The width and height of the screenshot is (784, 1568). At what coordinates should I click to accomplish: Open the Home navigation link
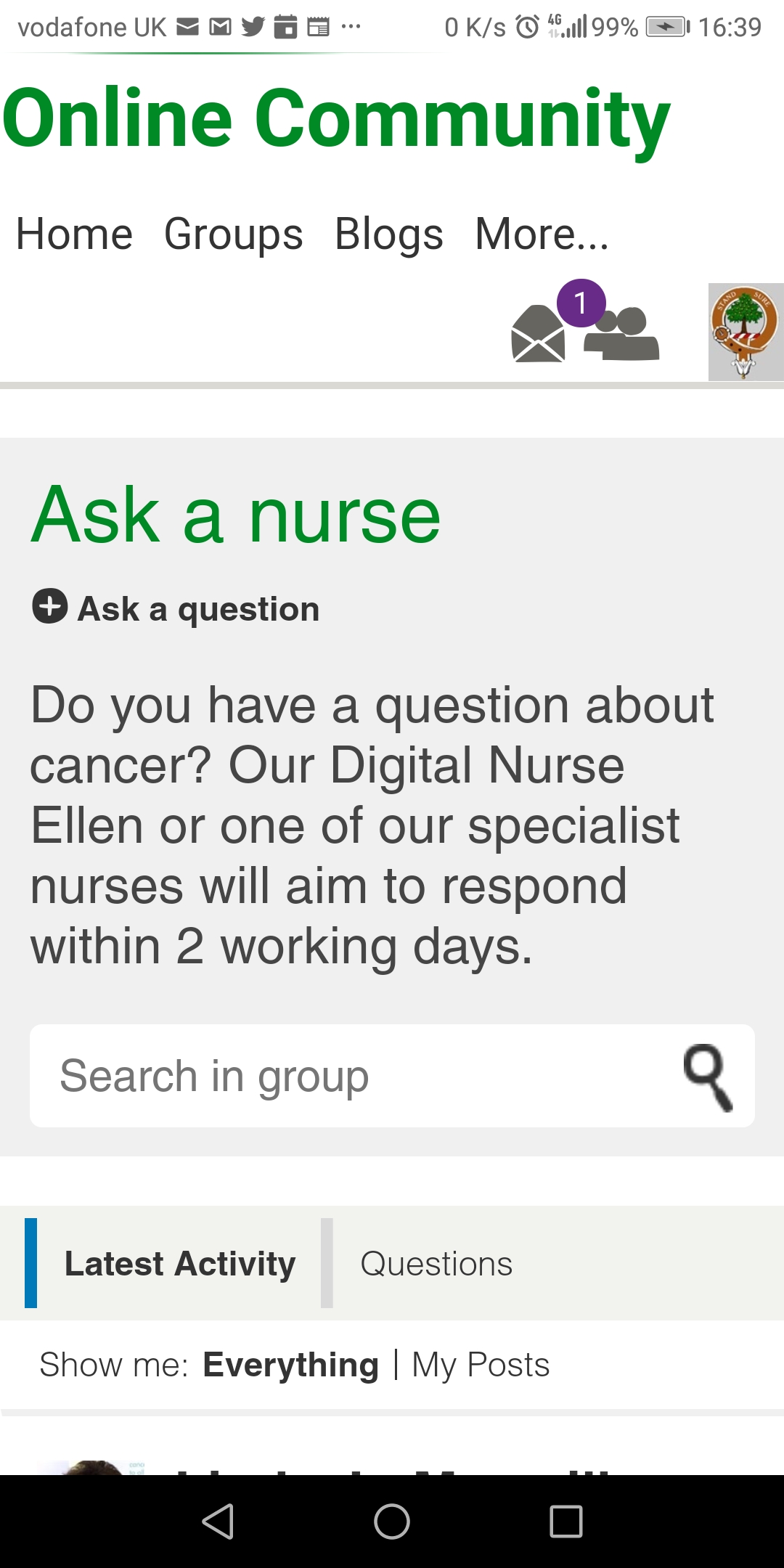(74, 234)
